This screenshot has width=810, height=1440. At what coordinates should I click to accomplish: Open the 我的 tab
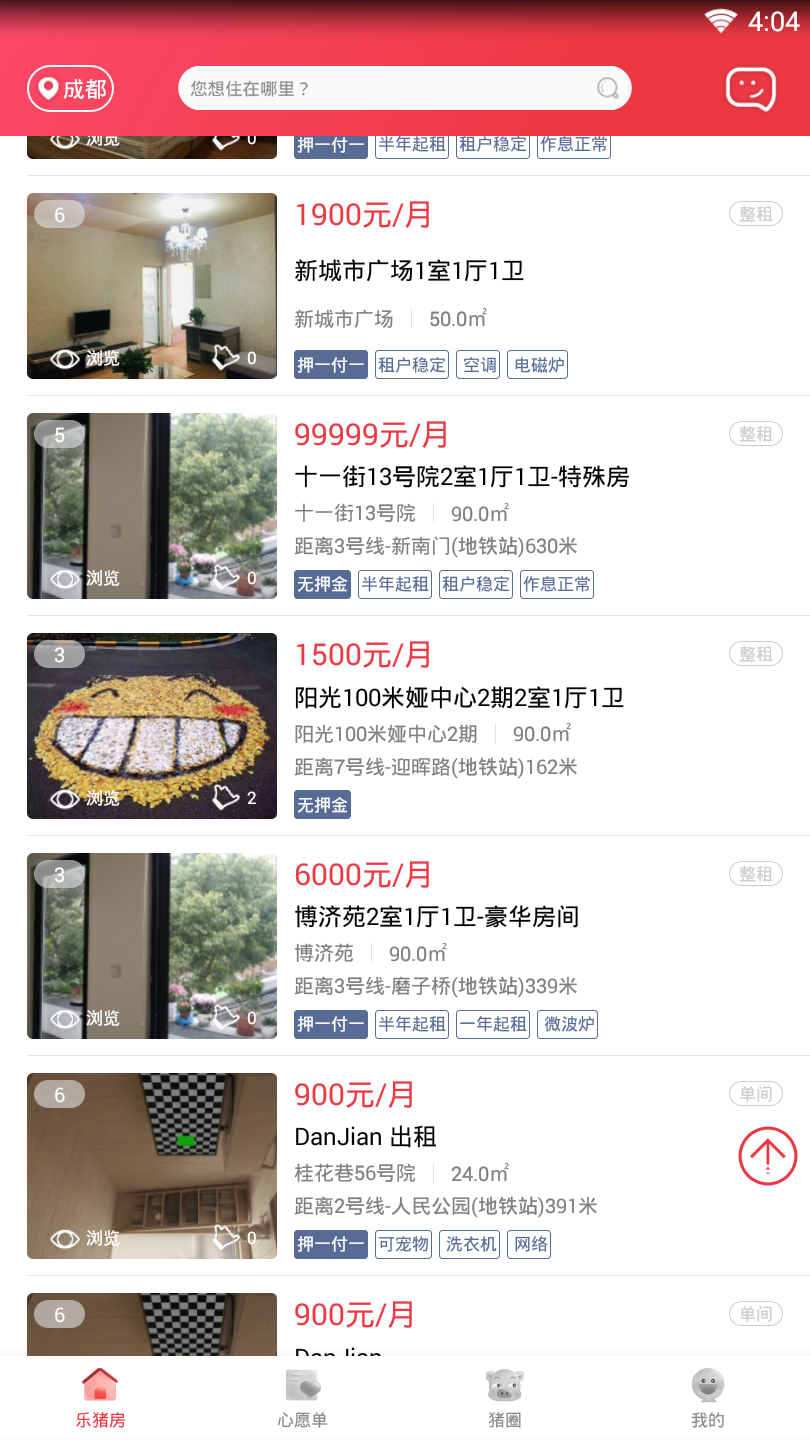pyautogui.click(x=707, y=1398)
